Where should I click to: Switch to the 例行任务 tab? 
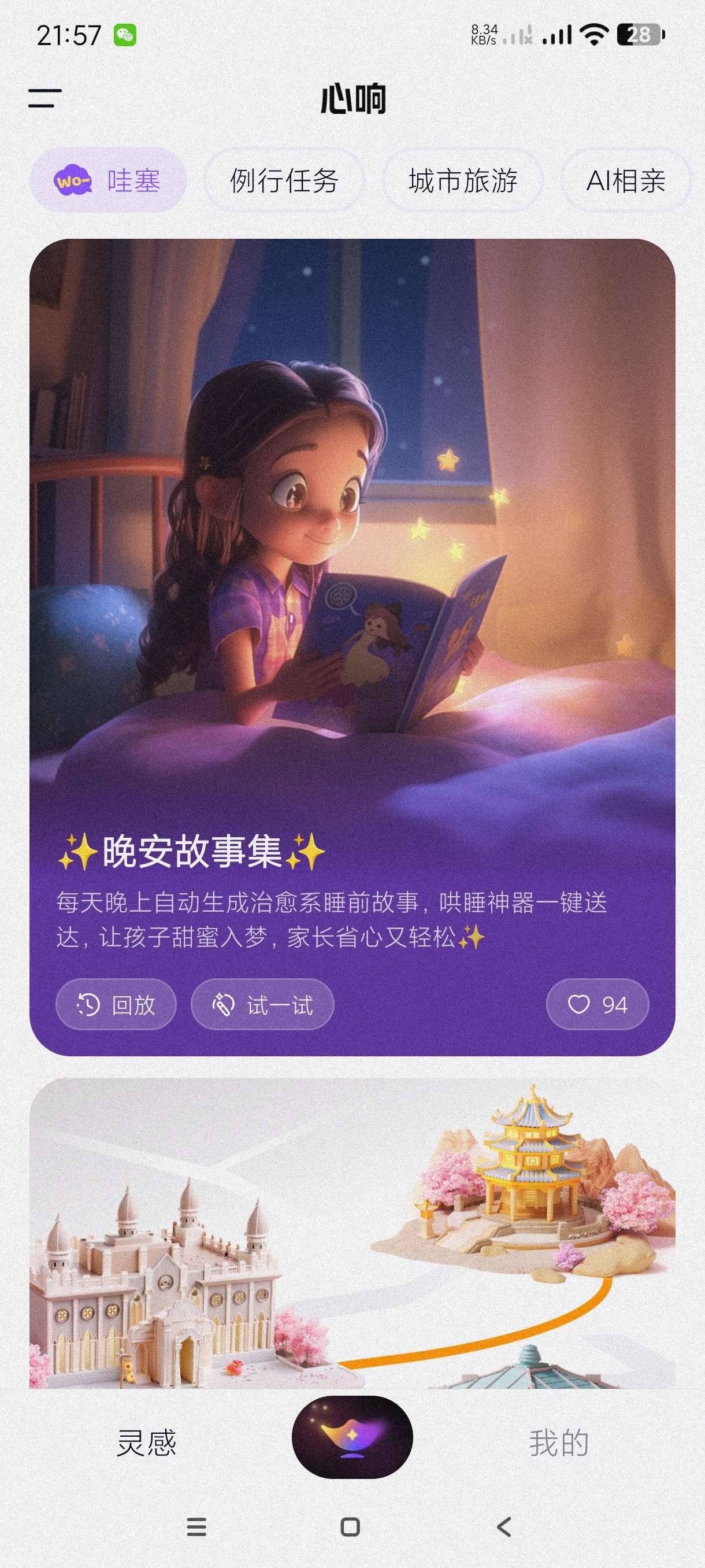[x=284, y=180]
